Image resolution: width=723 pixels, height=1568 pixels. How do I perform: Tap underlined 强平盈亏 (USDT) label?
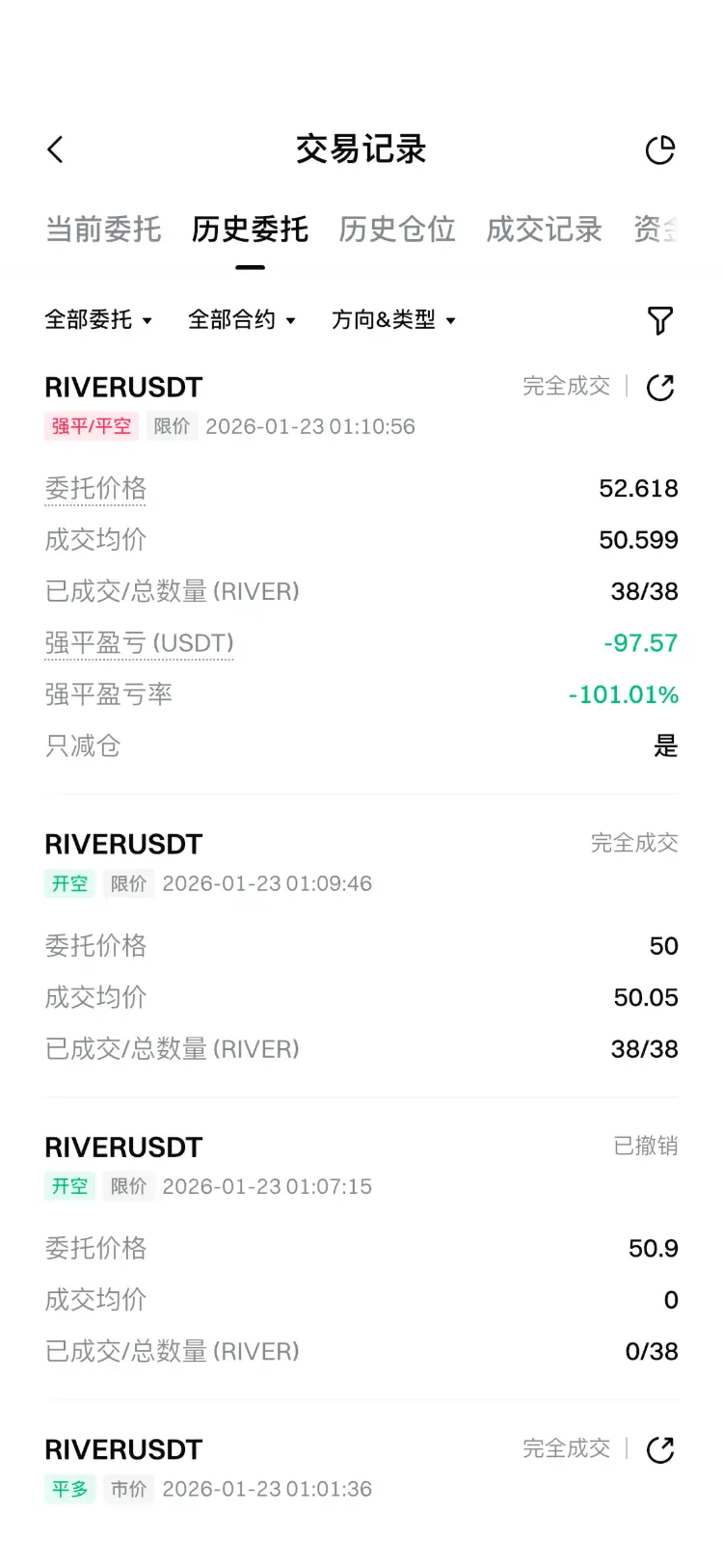(x=139, y=643)
